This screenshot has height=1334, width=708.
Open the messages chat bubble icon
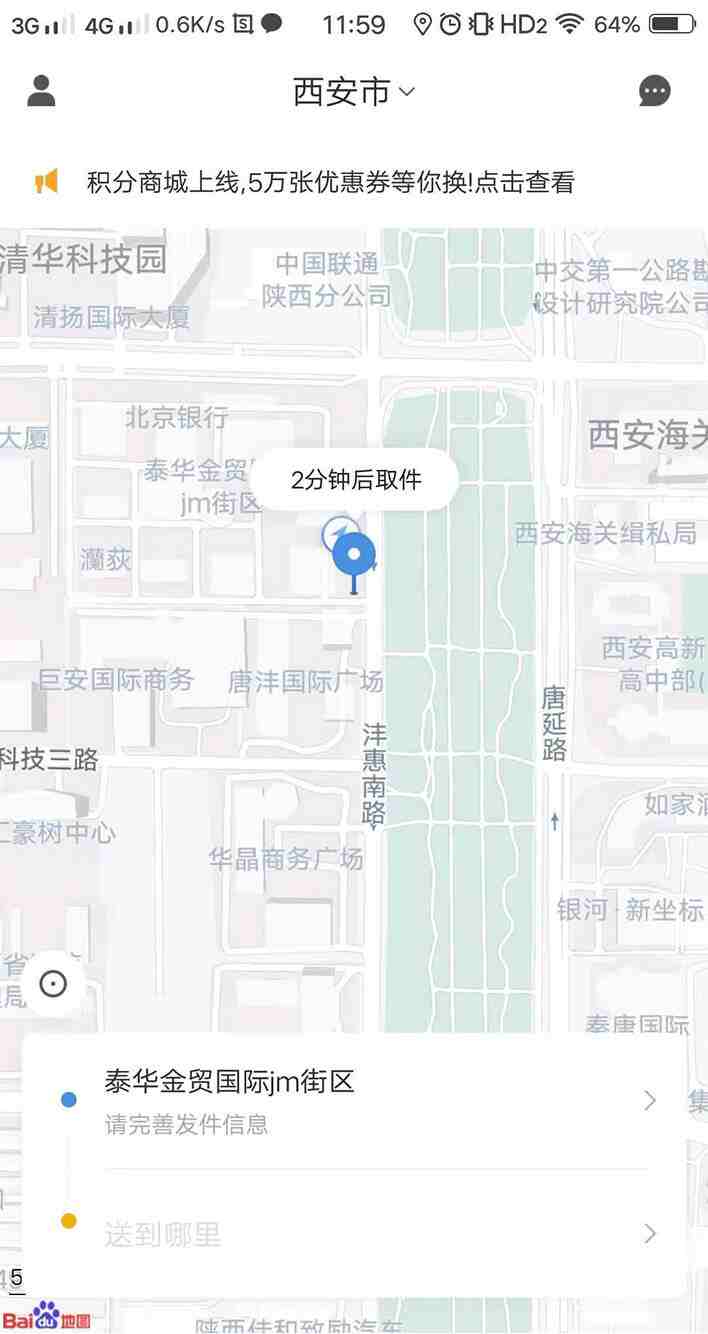(x=655, y=91)
